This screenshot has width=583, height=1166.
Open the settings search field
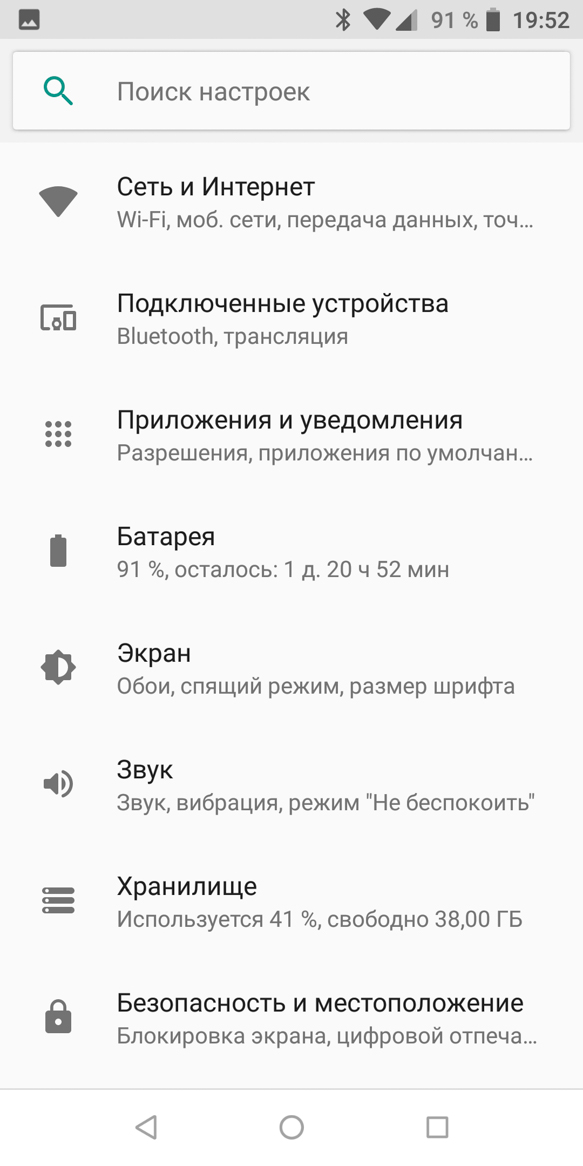point(292,91)
